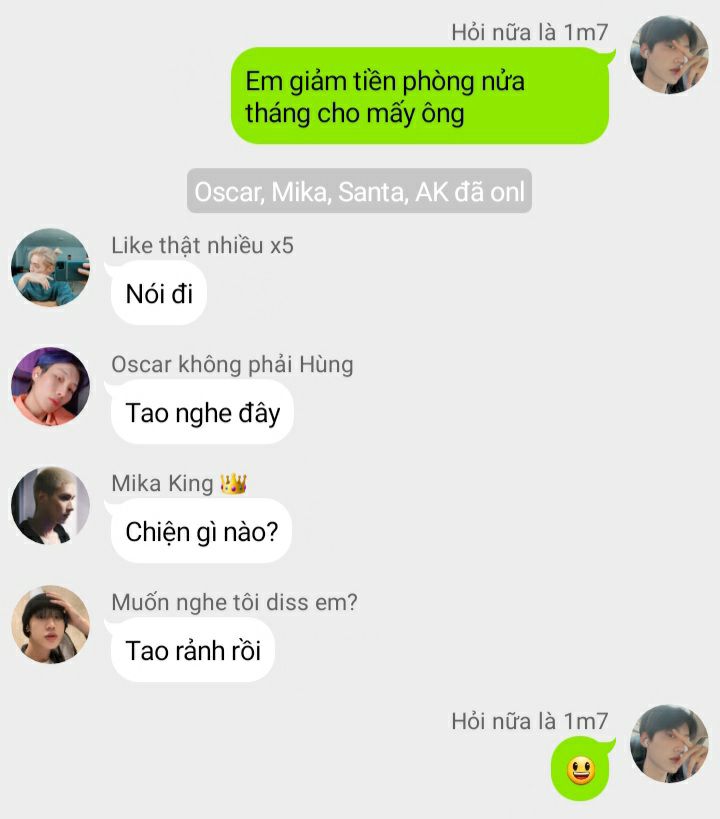
Task: Tap Hỏi nữa là 1m7 avatar beside emoji message
Action: [669, 744]
